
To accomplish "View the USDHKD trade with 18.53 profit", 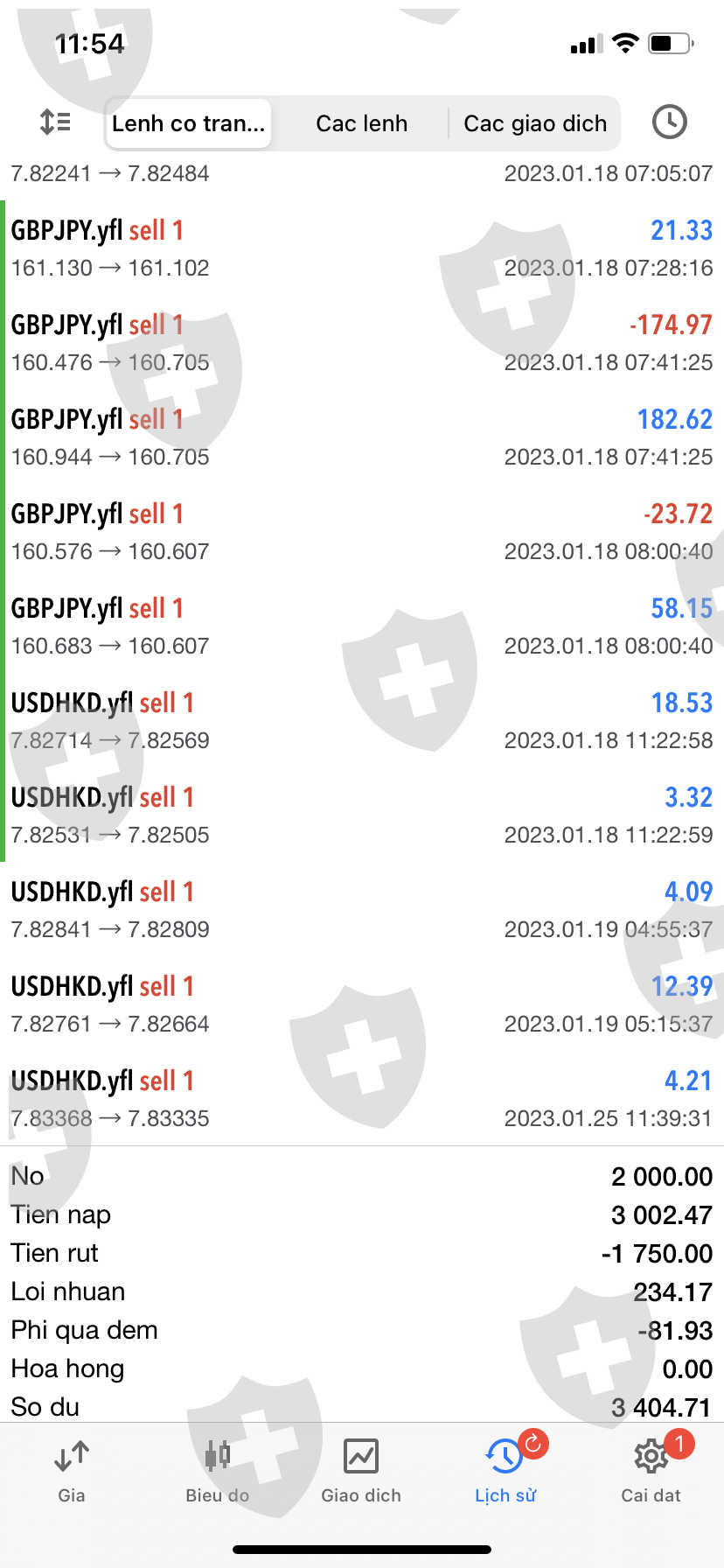I will [362, 721].
